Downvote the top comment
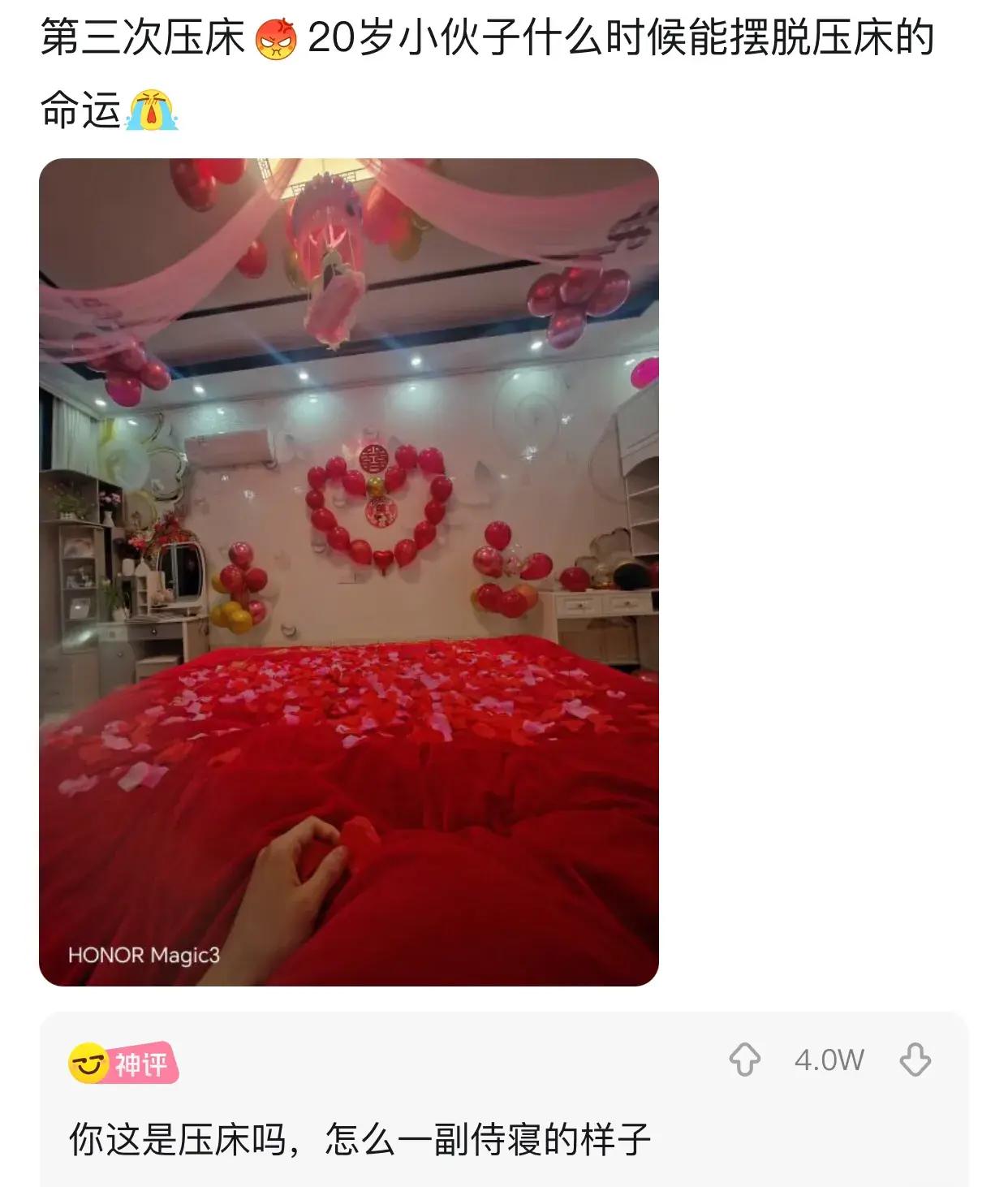 tap(915, 1060)
